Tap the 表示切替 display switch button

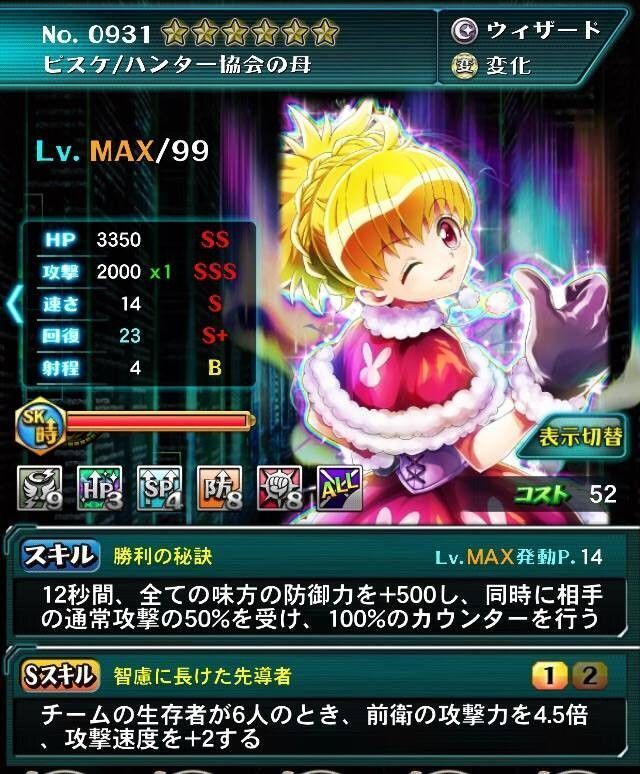point(581,437)
